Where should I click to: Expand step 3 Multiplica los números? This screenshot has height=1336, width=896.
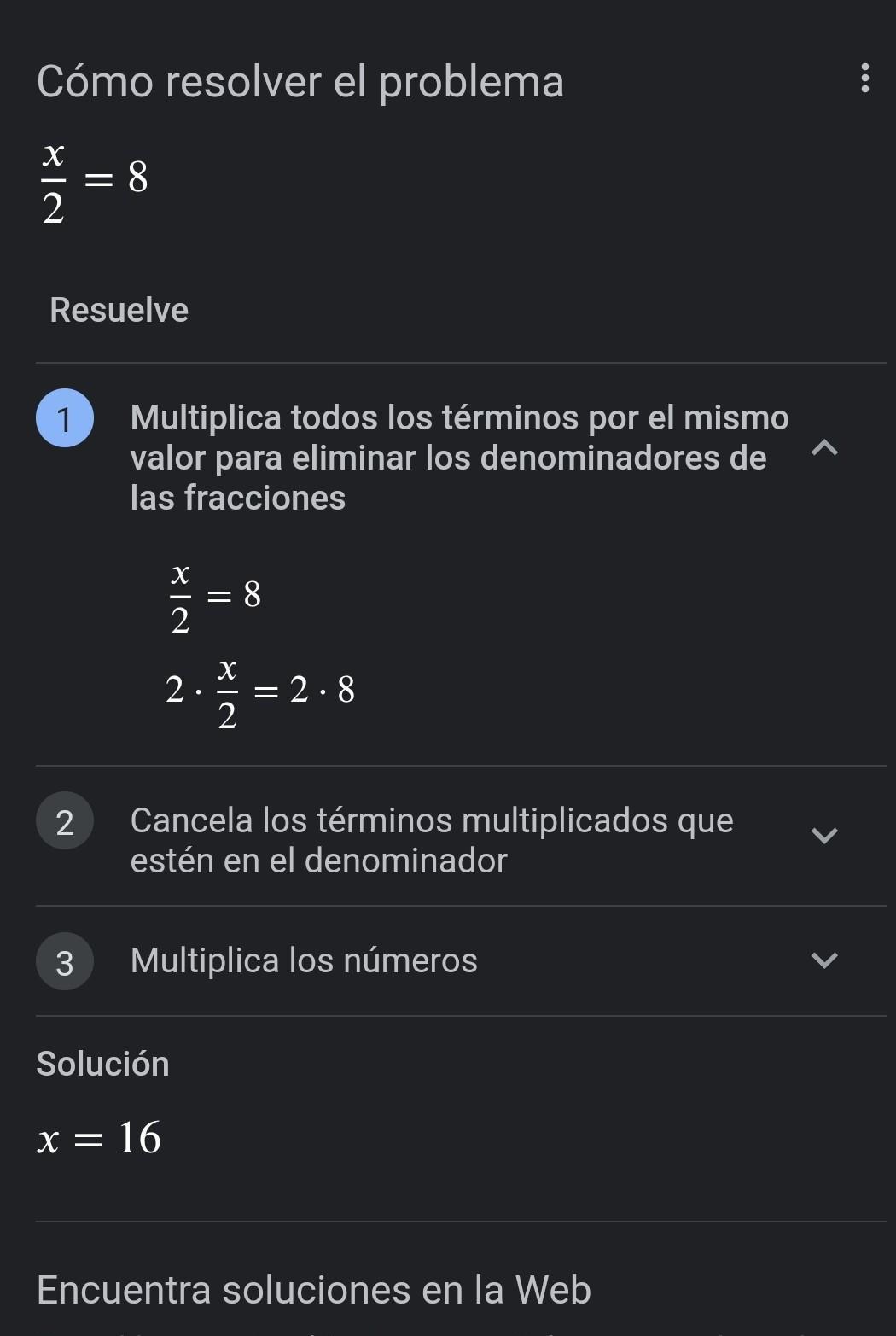[x=823, y=960]
